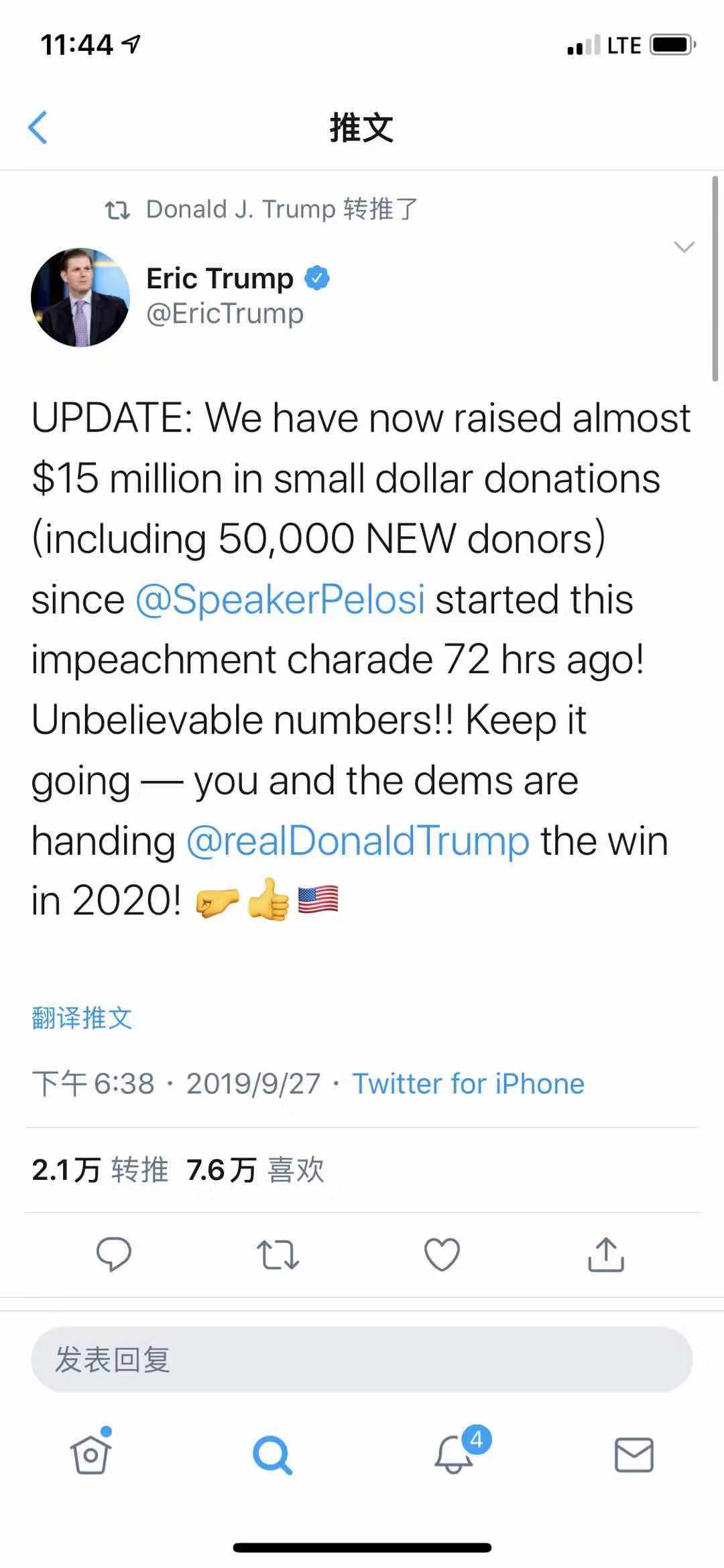Open the tweet options dropdown arrow
The width and height of the screenshot is (724, 1568).
pos(683,247)
